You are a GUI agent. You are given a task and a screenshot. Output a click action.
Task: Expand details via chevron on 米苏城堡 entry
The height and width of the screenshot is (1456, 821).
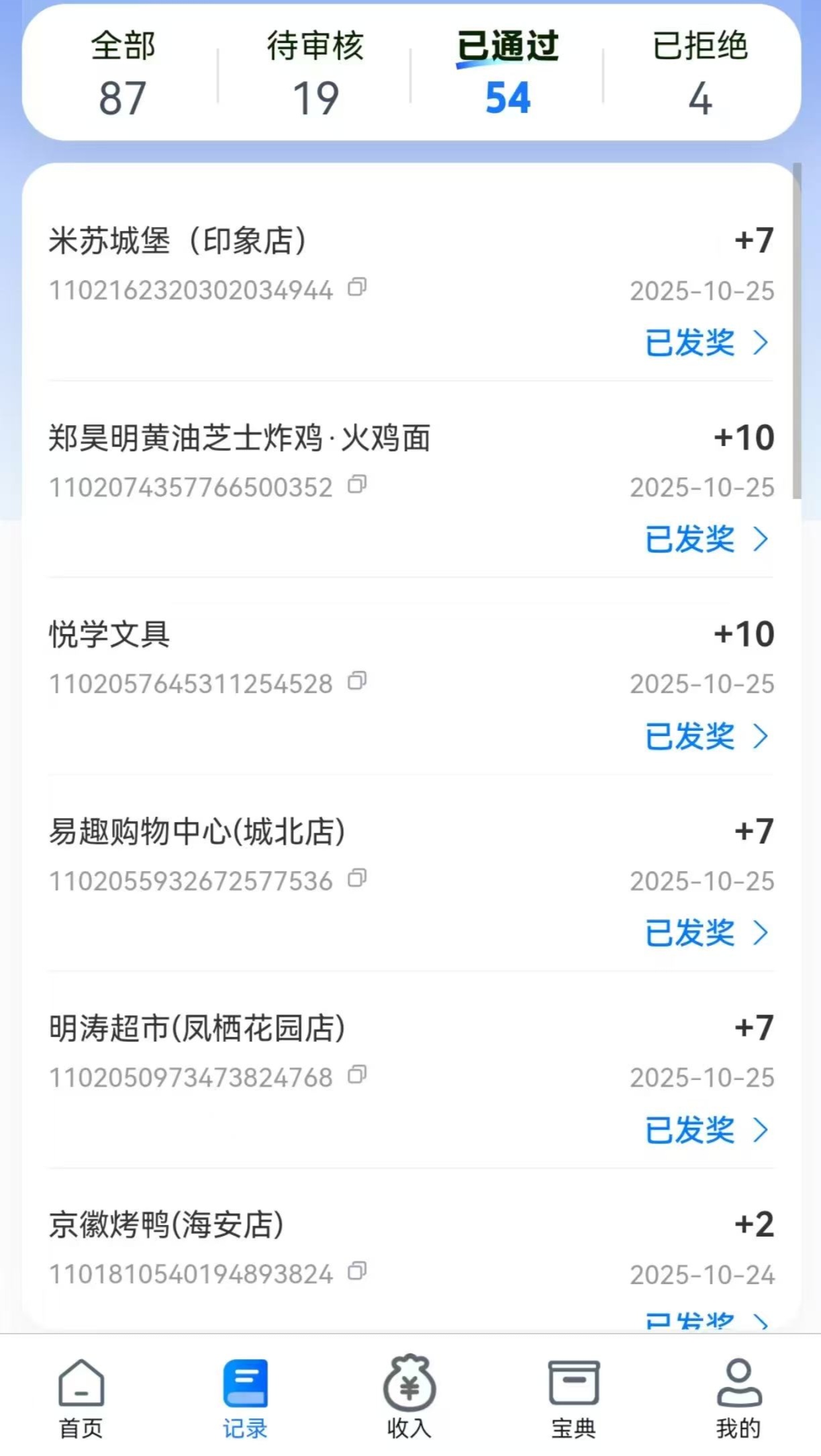[x=761, y=343]
